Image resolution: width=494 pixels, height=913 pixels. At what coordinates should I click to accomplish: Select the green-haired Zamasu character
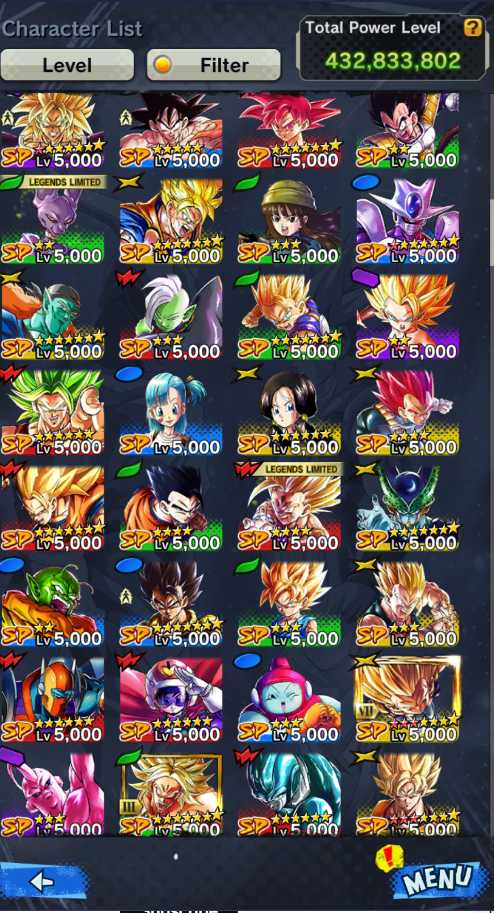[171, 316]
